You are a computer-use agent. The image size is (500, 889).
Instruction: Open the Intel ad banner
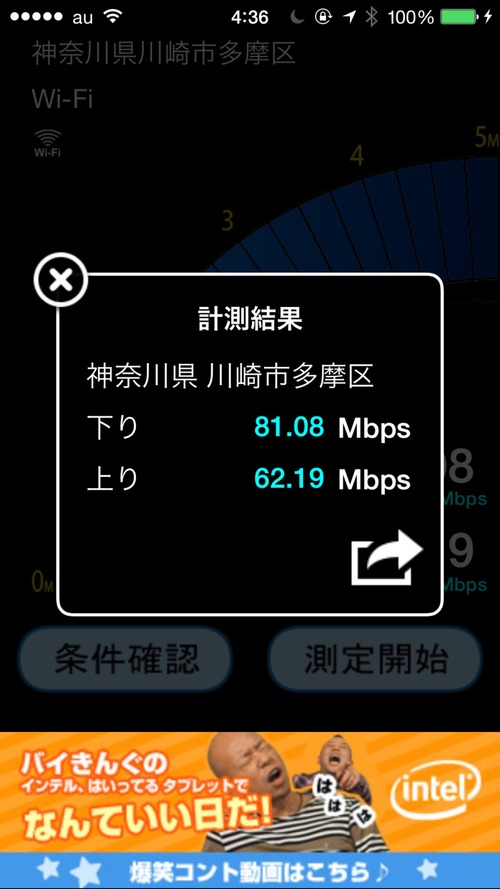pyautogui.click(x=250, y=810)
